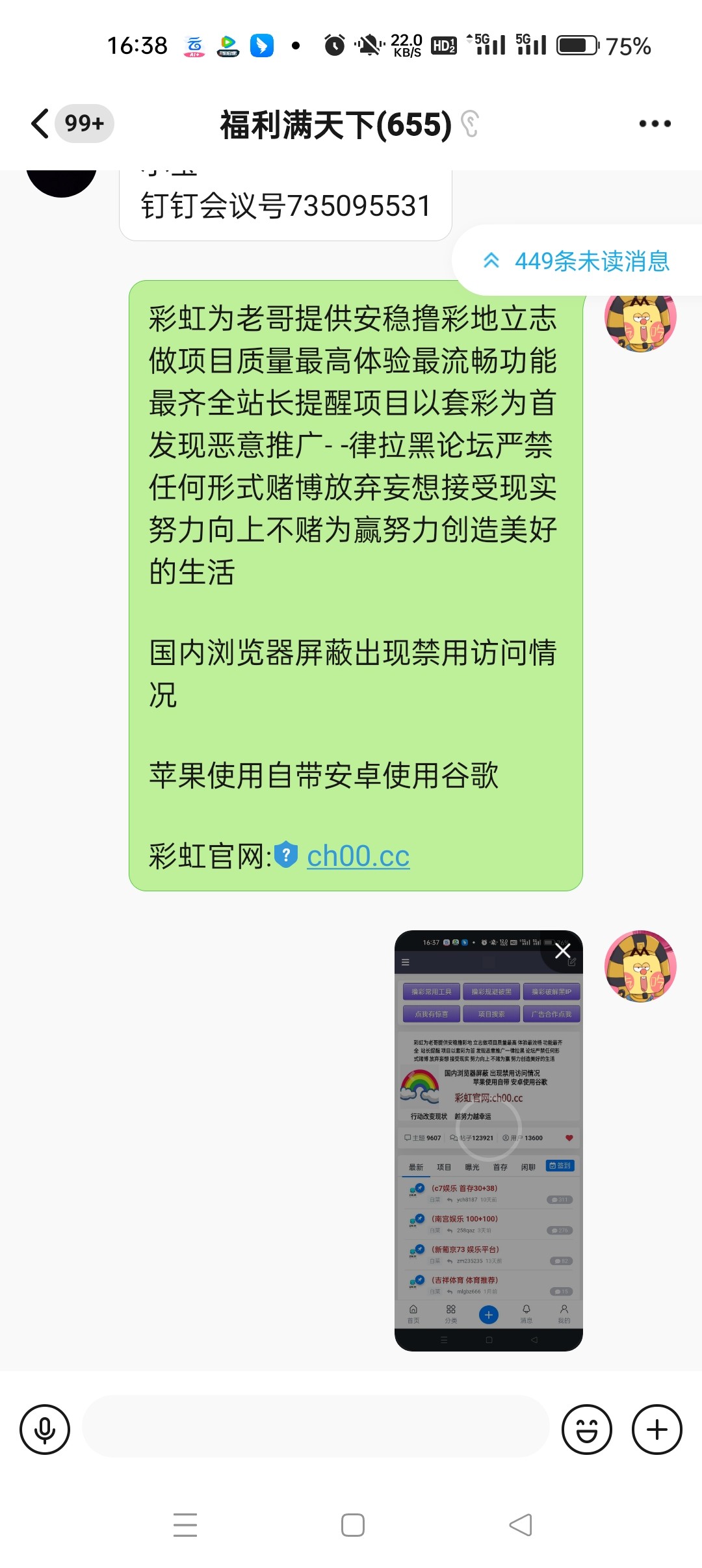Jump to 449条未读消息

[577, 261]
